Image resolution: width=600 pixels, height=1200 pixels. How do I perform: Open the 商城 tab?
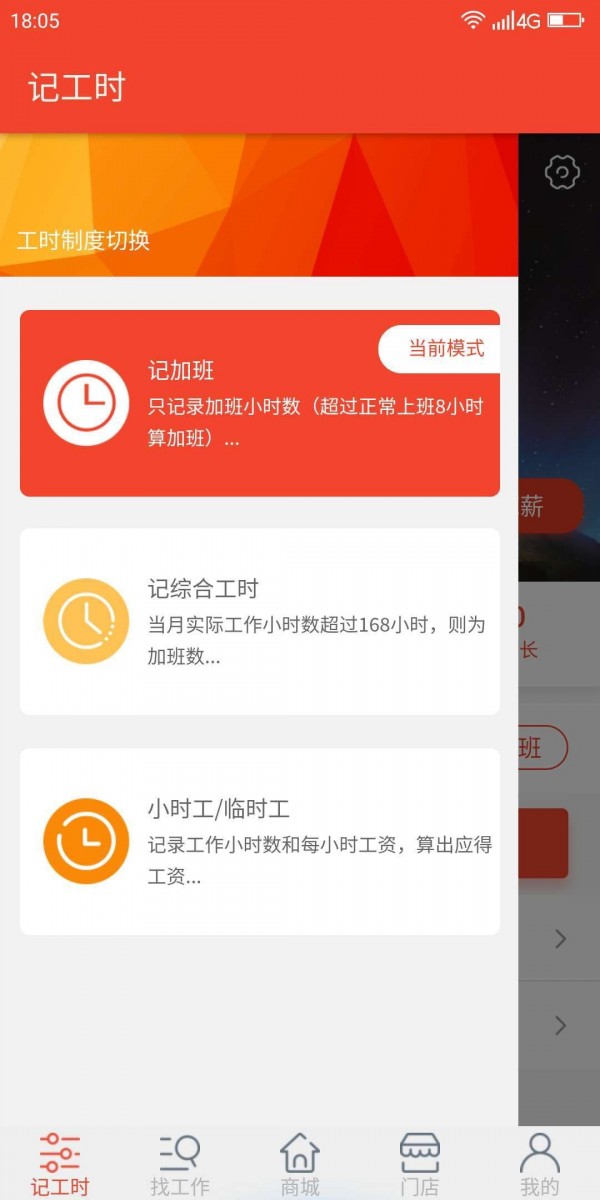[300, 1164]
